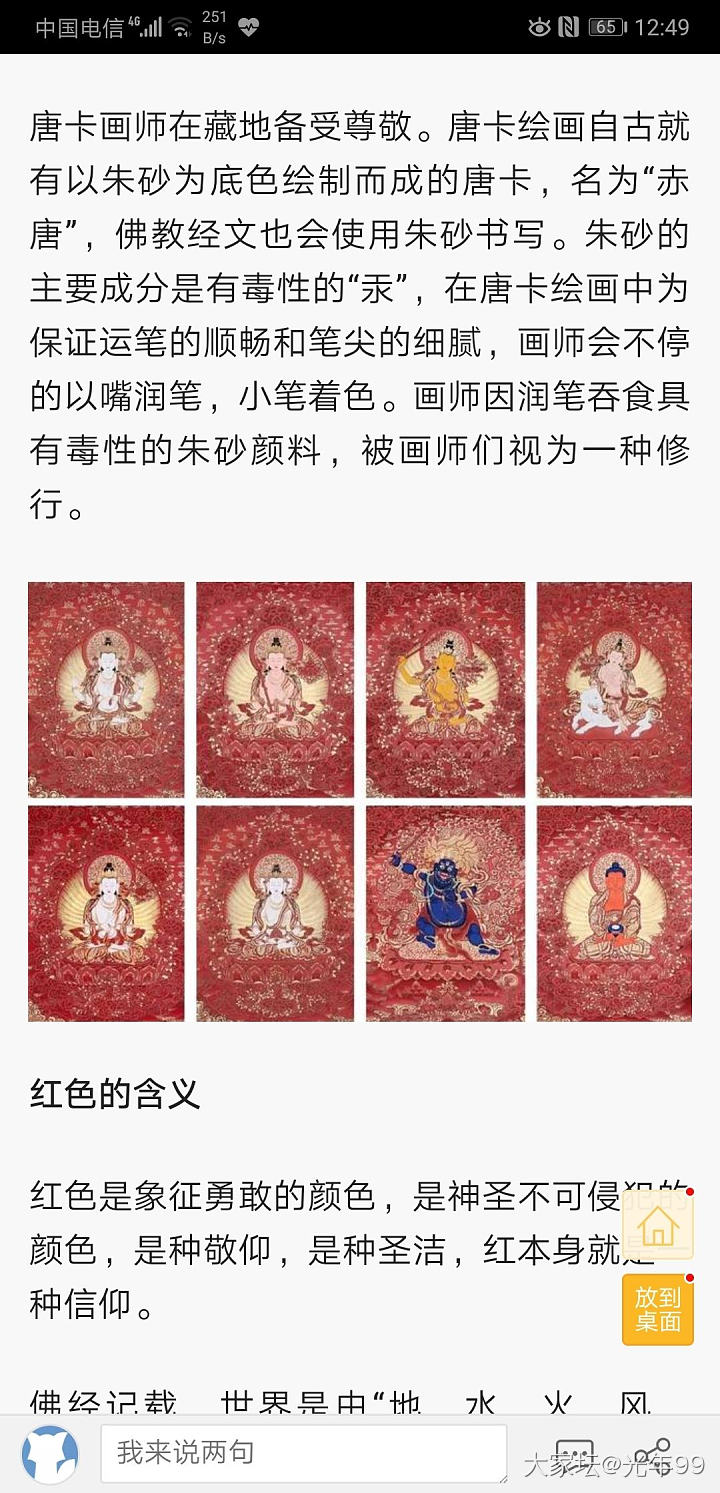Share this article
The height and width of the screenshot is (1493, 720).
pos(652,1455)
